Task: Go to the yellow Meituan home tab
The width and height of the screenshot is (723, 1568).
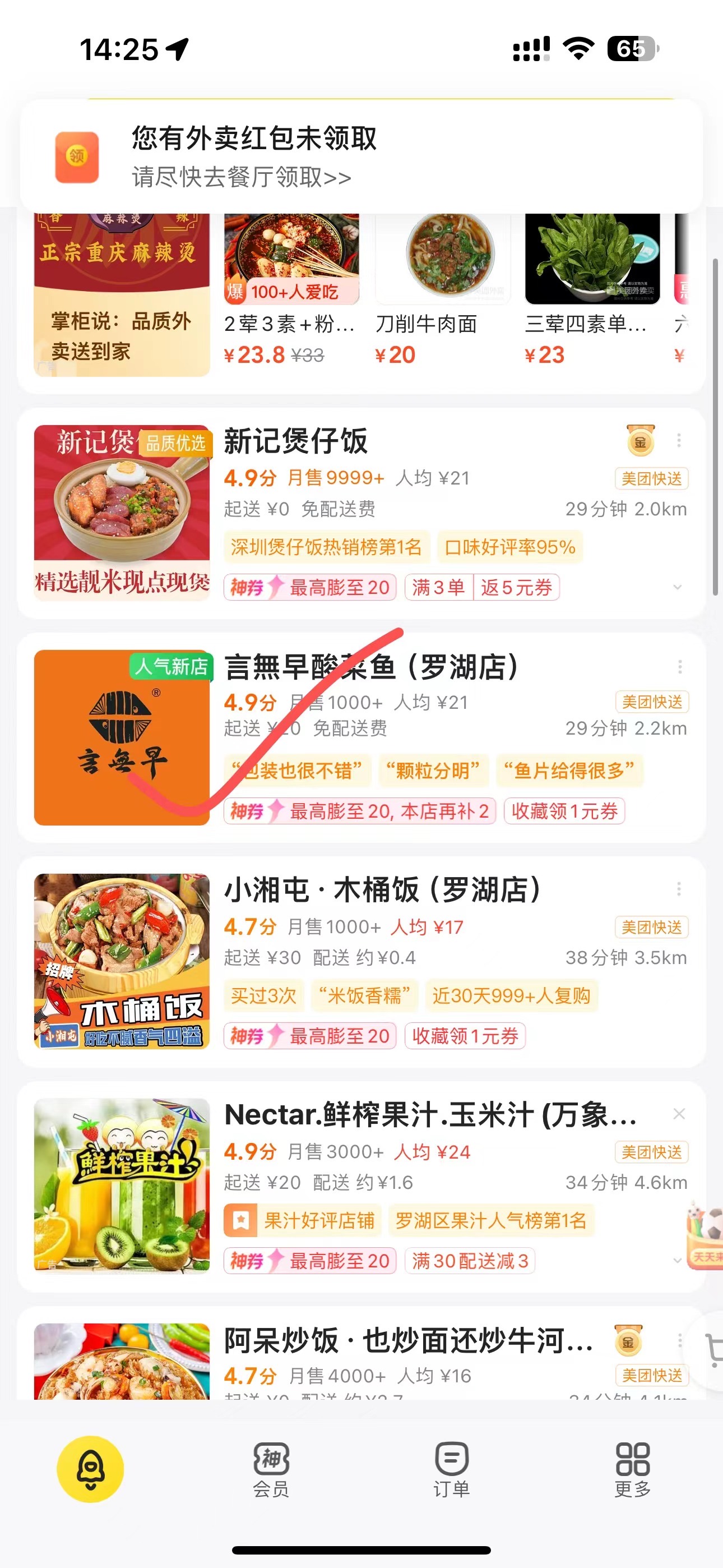Action: (x=90, y=1468)
